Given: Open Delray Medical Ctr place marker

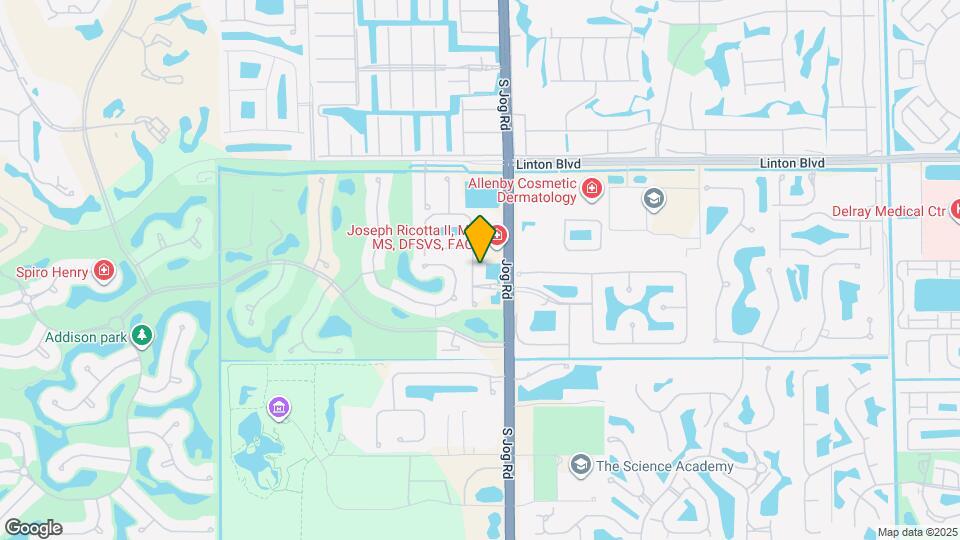Looking at the screenshot, I should click(x=956, y=210).
